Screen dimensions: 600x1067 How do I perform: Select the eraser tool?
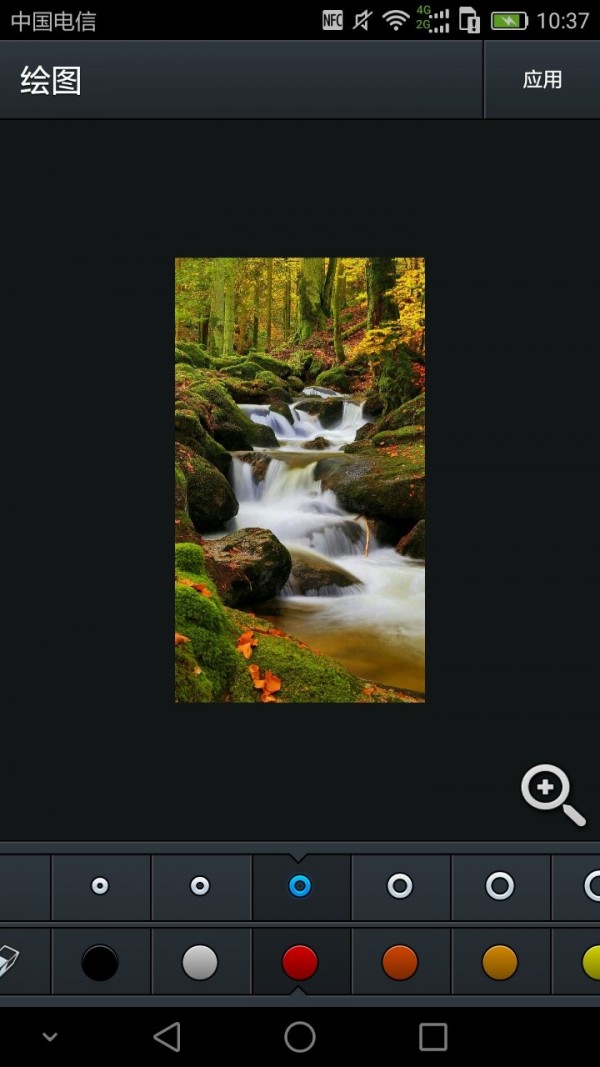click(x=10, y=962)
